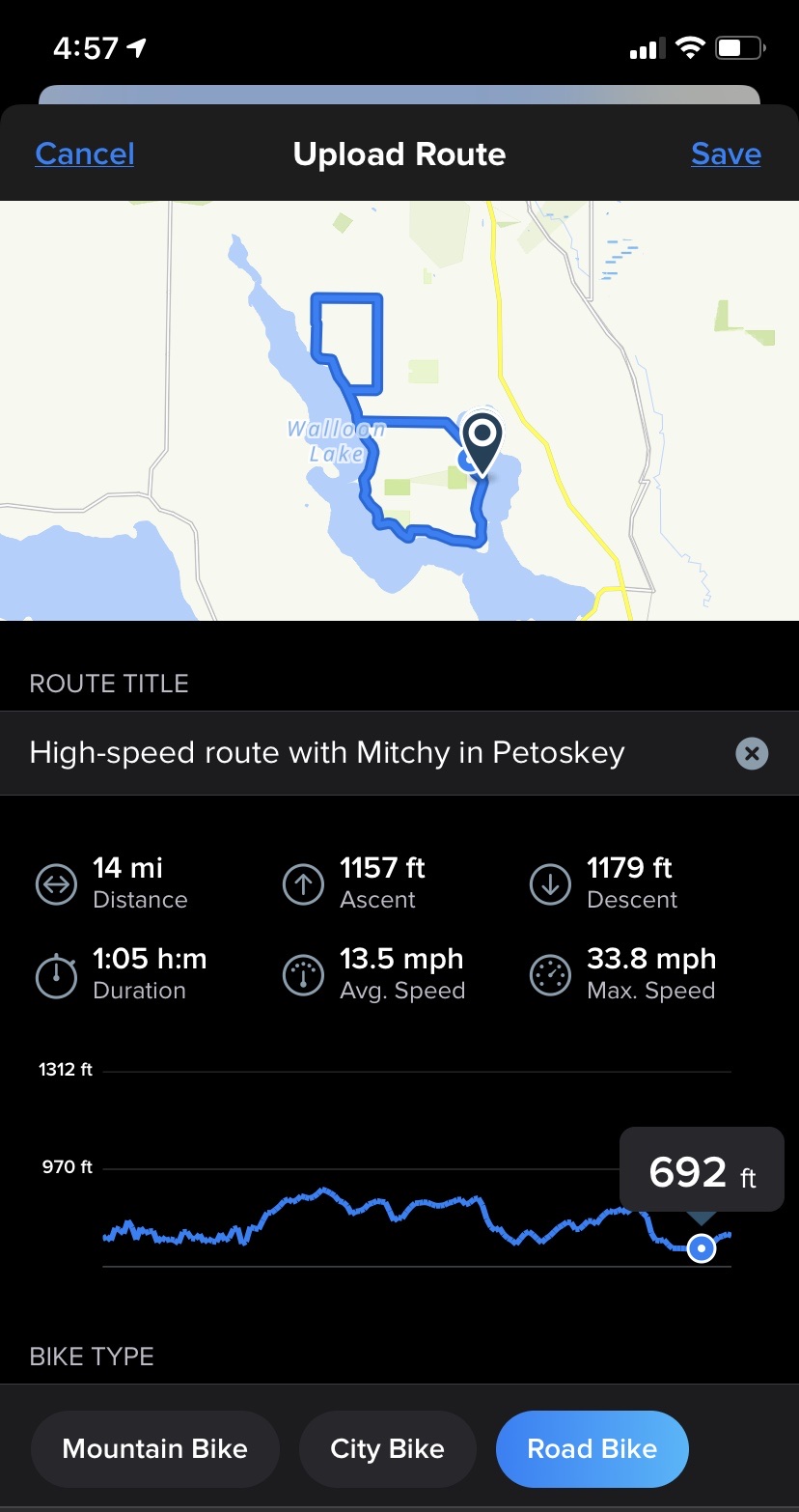
Task: Choose City Bike type
Action: (387, 1448)
